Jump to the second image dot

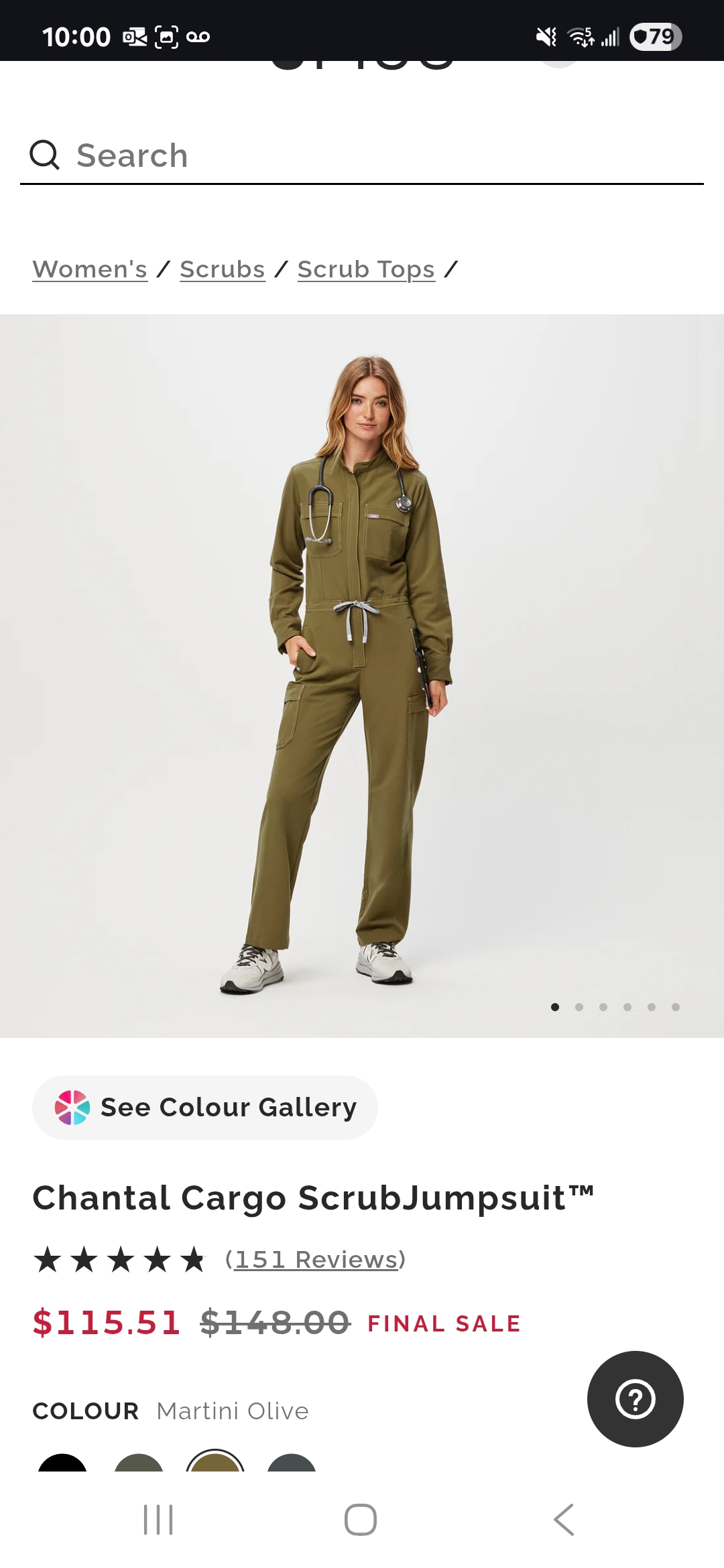point(579,1007)
